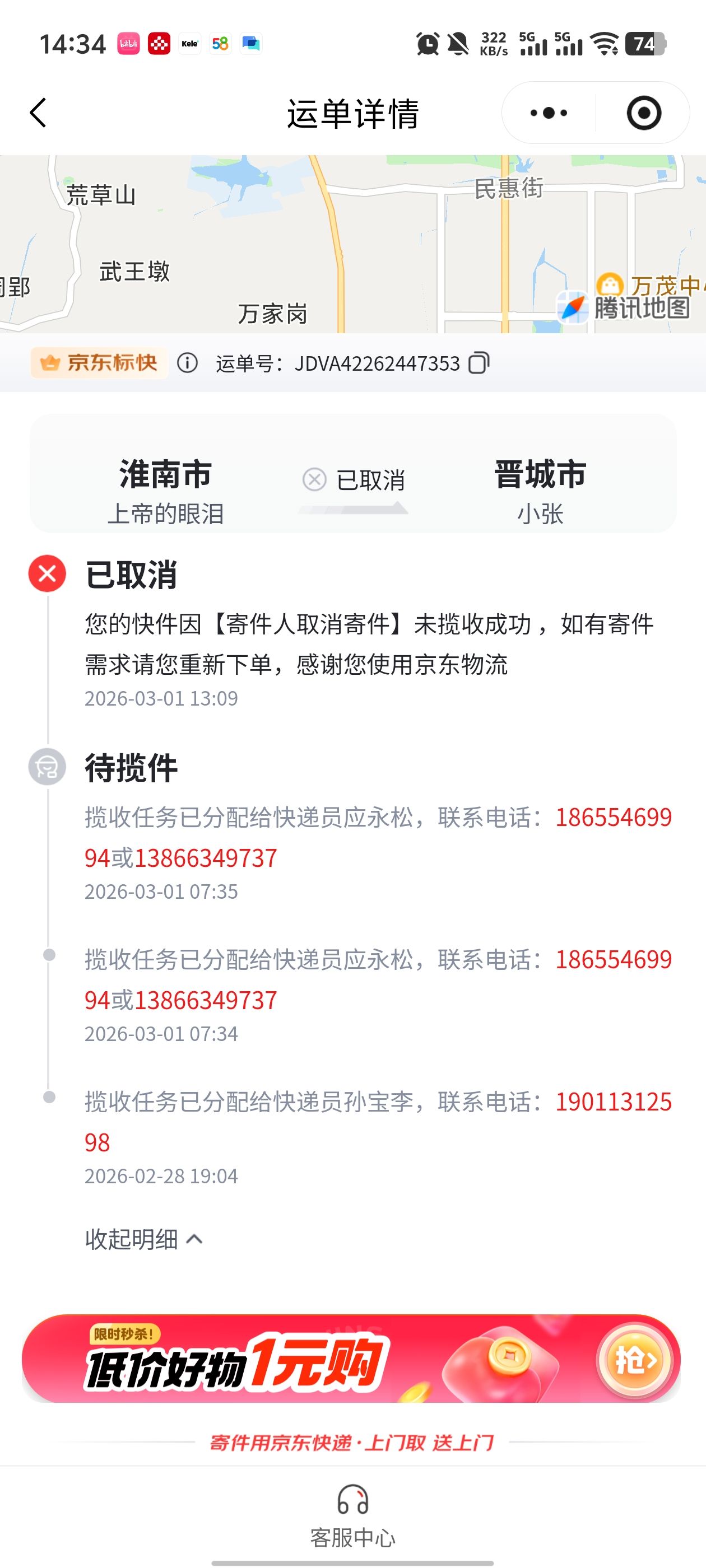Show info about 京东标快 service
The height and width of the screenshot is (1568, 706).
coord(187,363)
